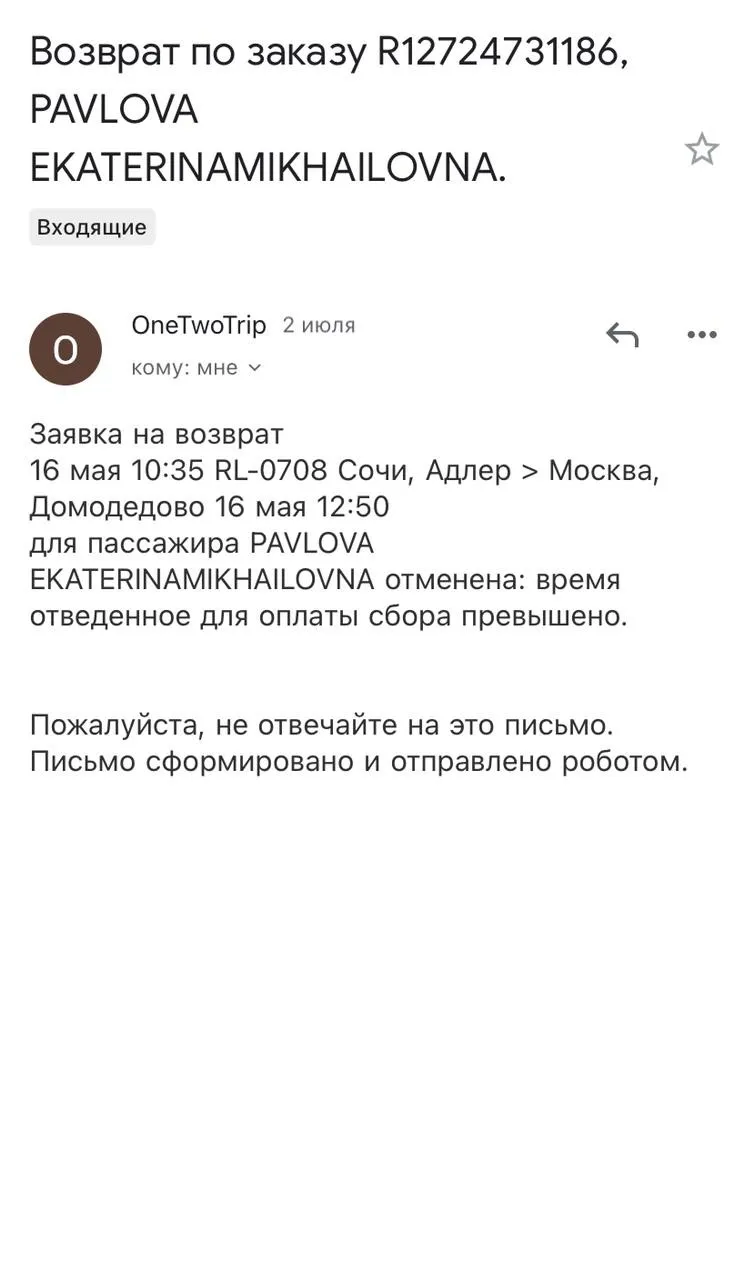Open the OneTwoTrip sender avatar
Image resolution: width=744 pixels, height=1280 pixels.
tap(65, 349)
